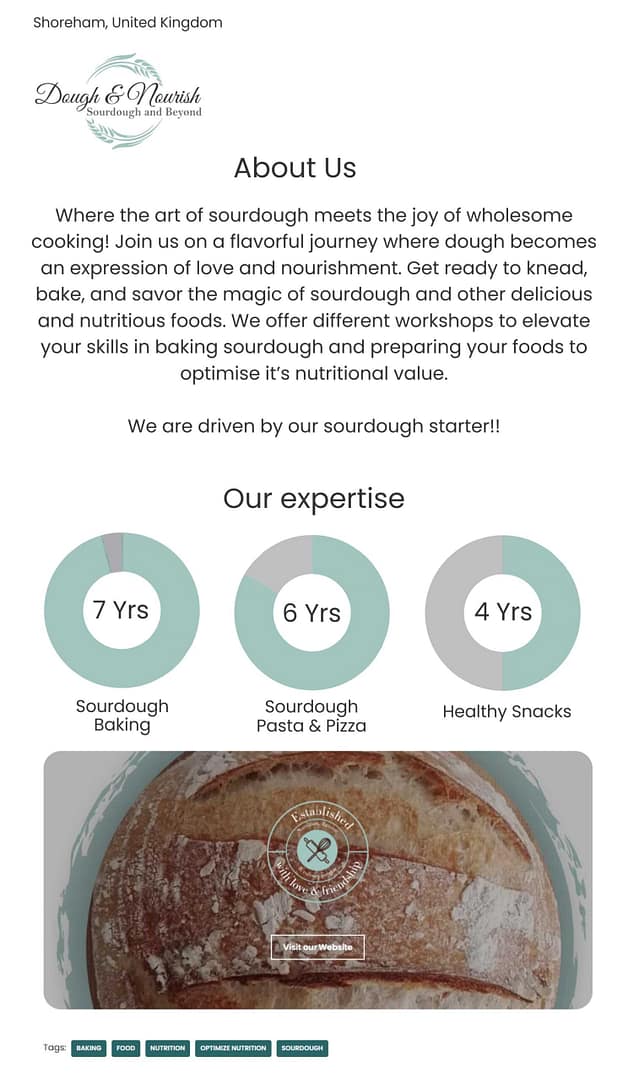View posts tagged Sourdough

coord(302,1048)
